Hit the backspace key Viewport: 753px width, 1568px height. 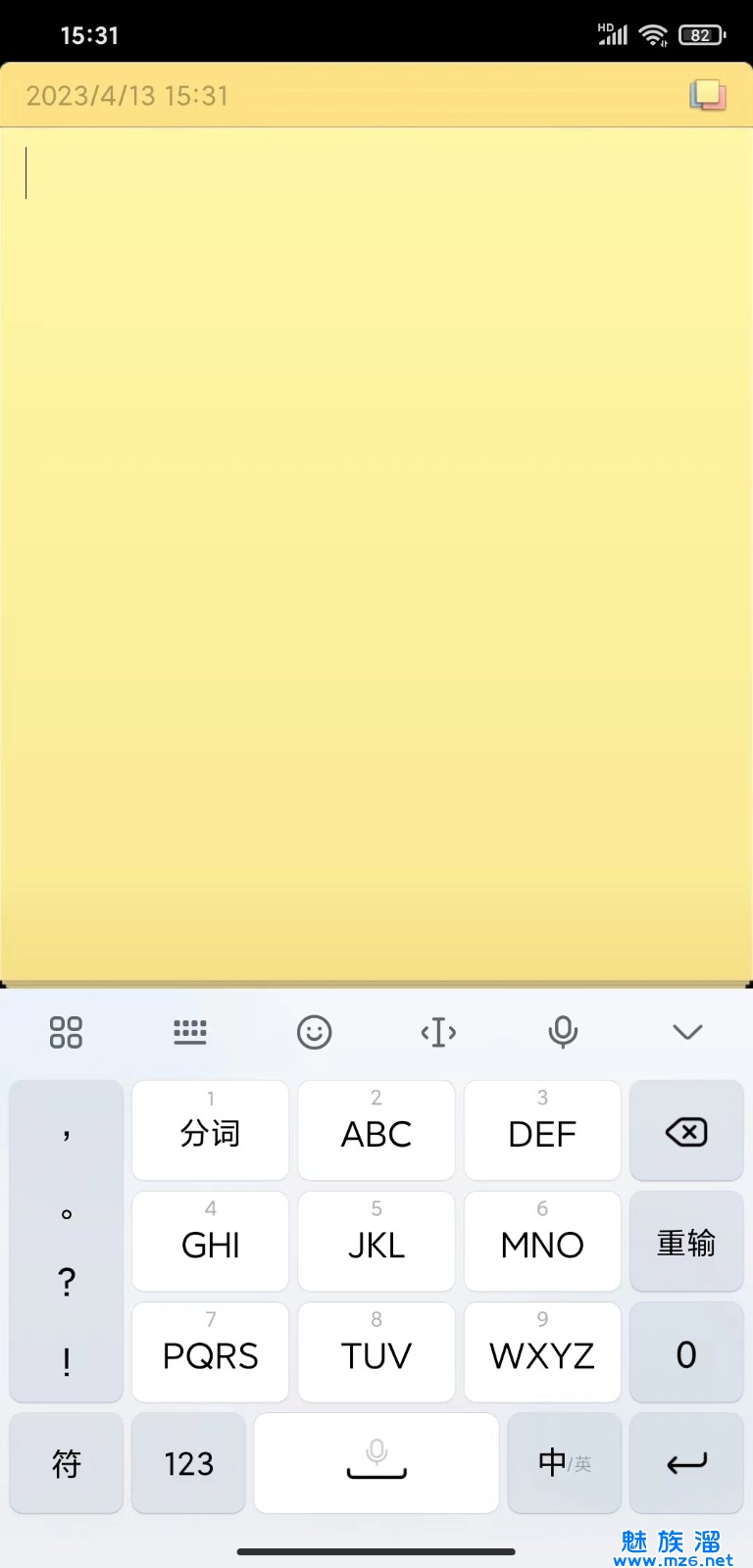[x=686, y=1131]
